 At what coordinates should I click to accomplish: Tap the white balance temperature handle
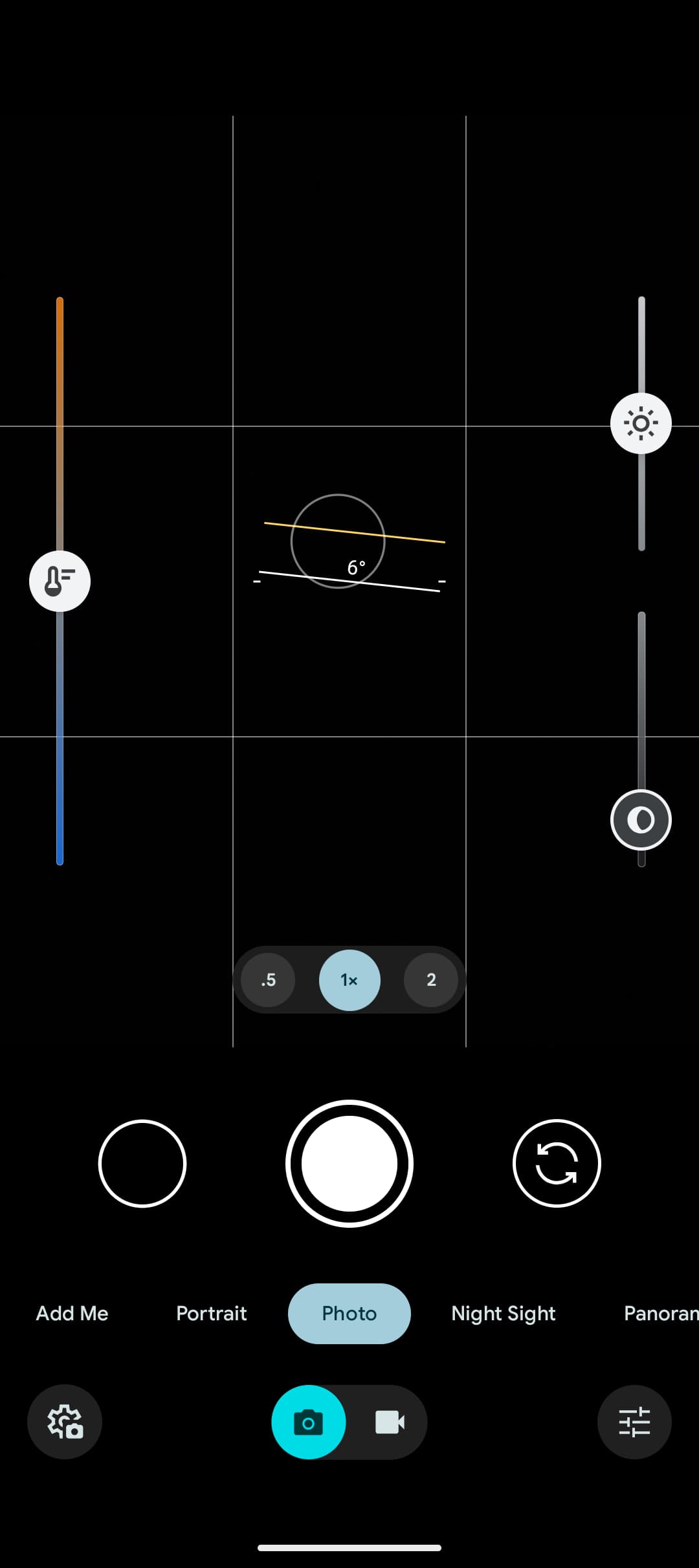60,581
